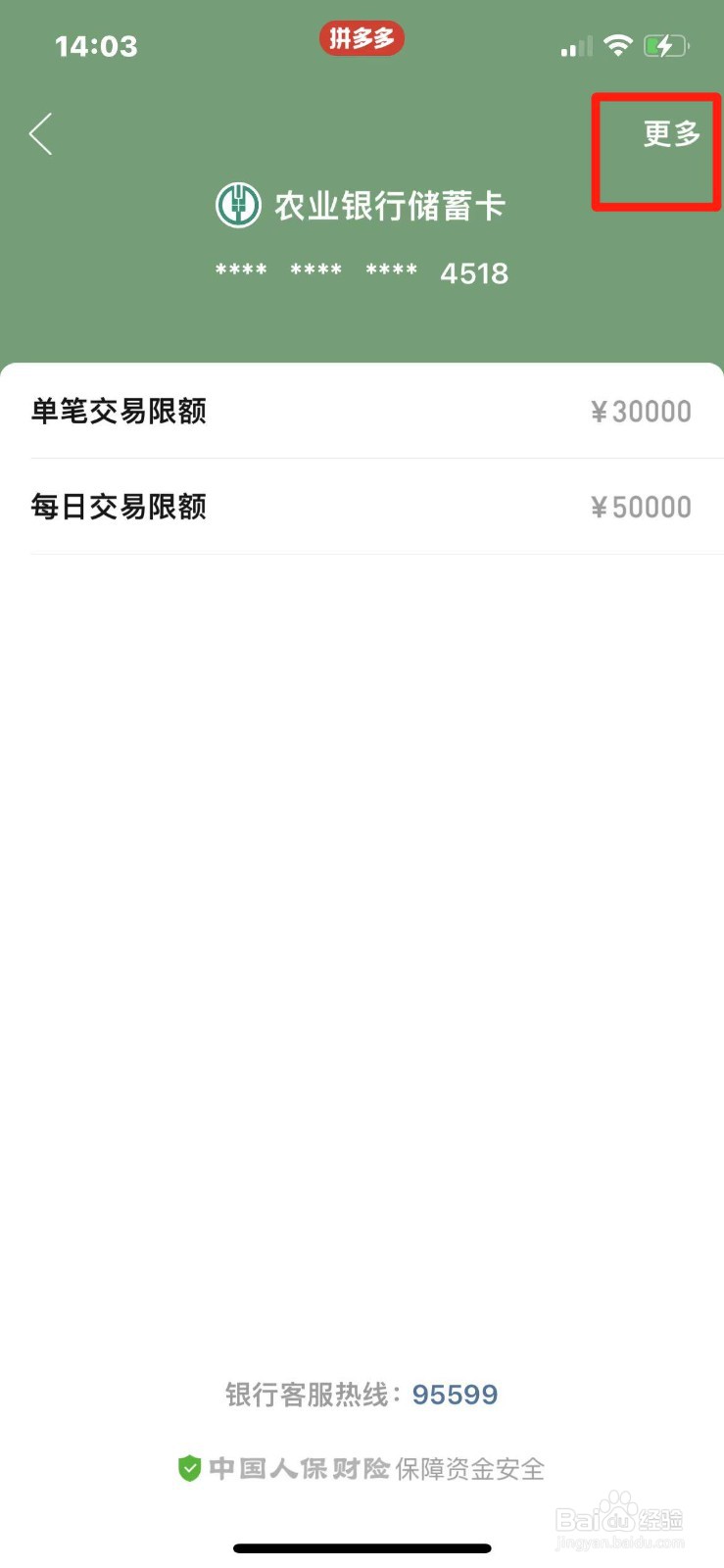The height and width of the screenshot is (1568, 724).
Task: Tap the Pinduoduo badge in the status bar
Action: click(362, 39)
